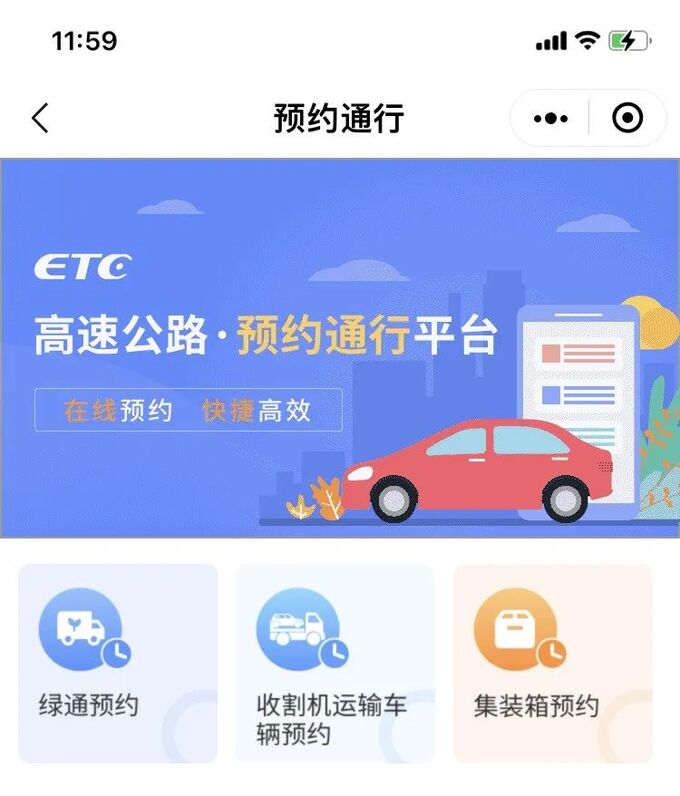Go back from 预约通行 page

point(40,118)
